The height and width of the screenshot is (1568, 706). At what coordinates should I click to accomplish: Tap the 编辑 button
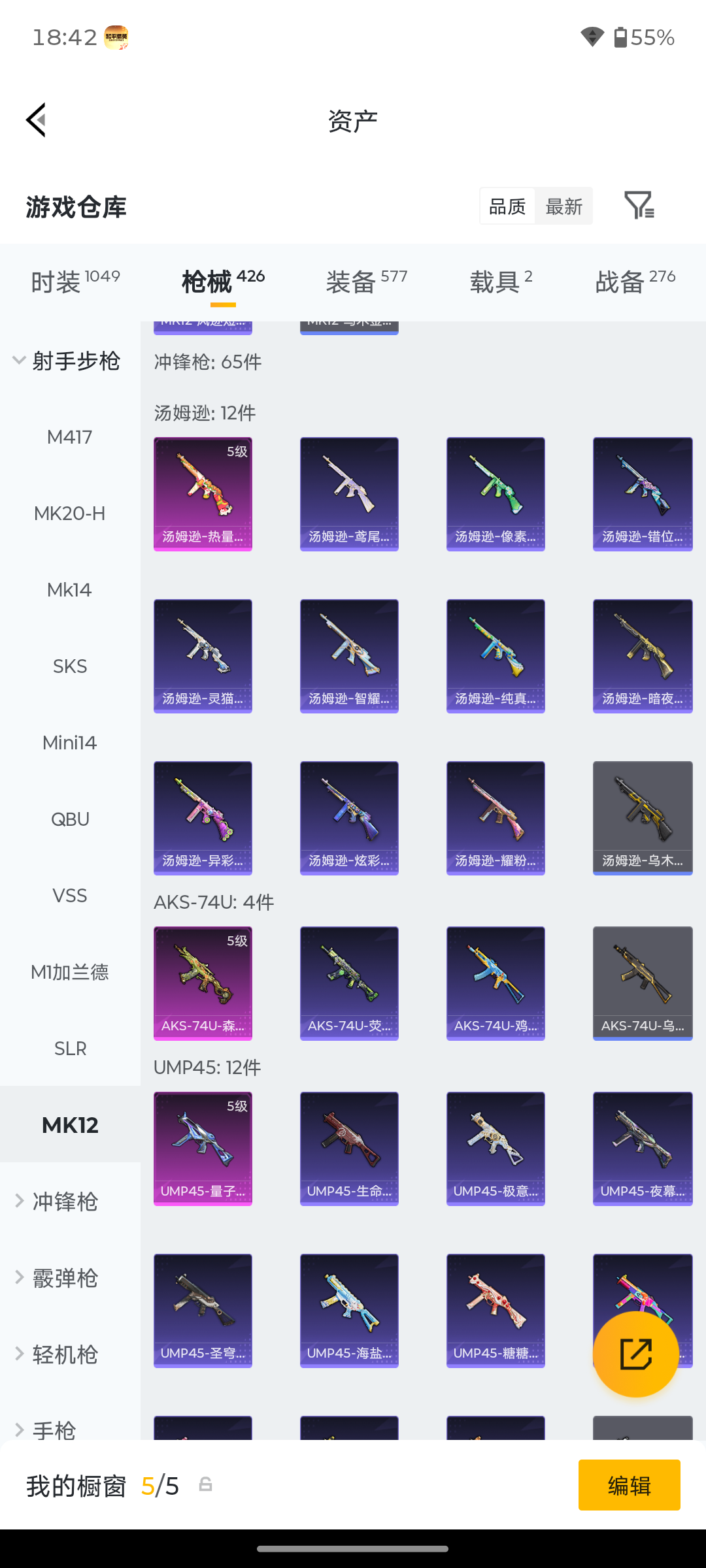click(x=629, y=1485)
